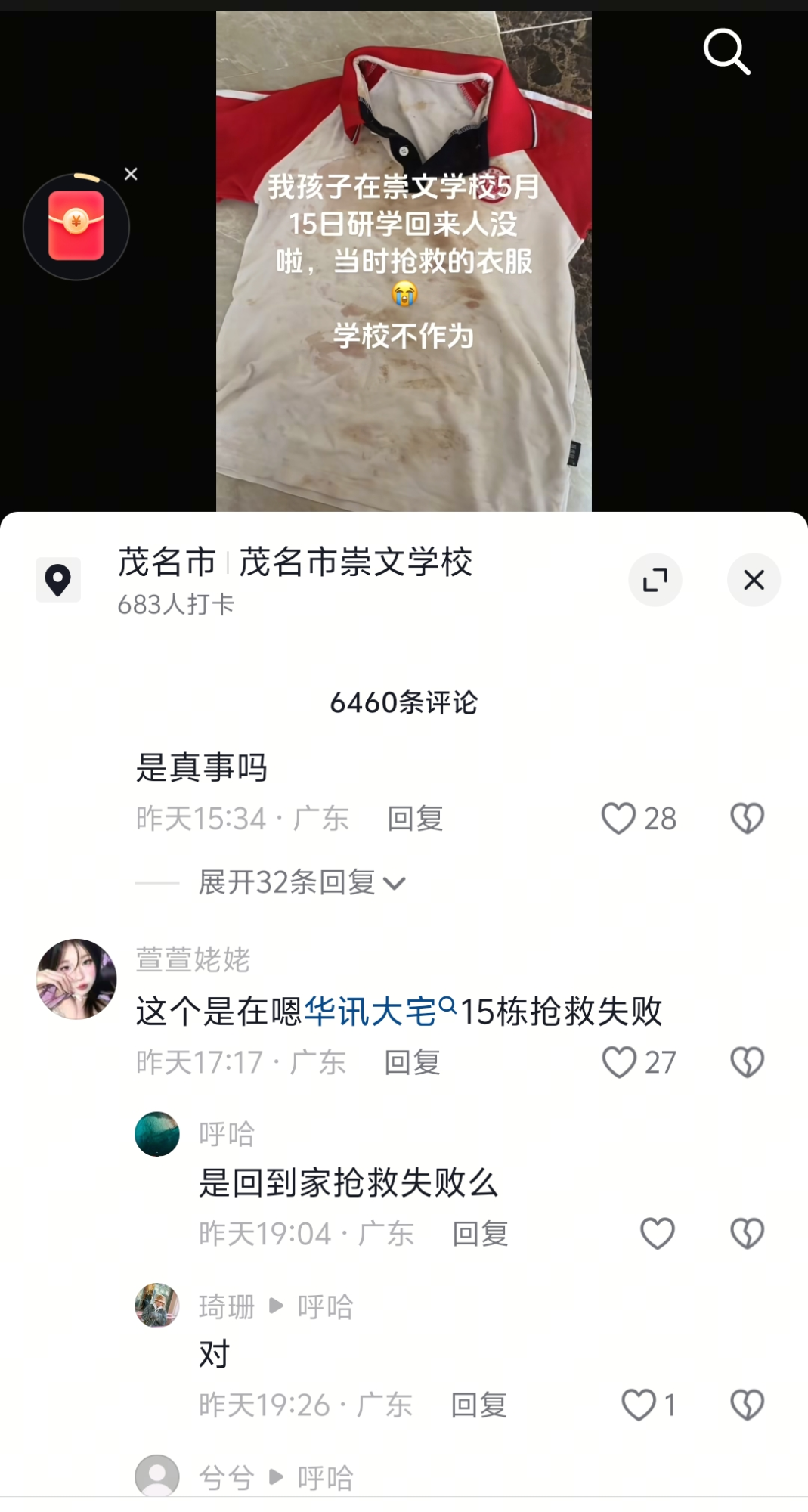This screenshot has height=1512, width=808.
Task: Dislike the comment 是真事吗
Action: (747, 818)
